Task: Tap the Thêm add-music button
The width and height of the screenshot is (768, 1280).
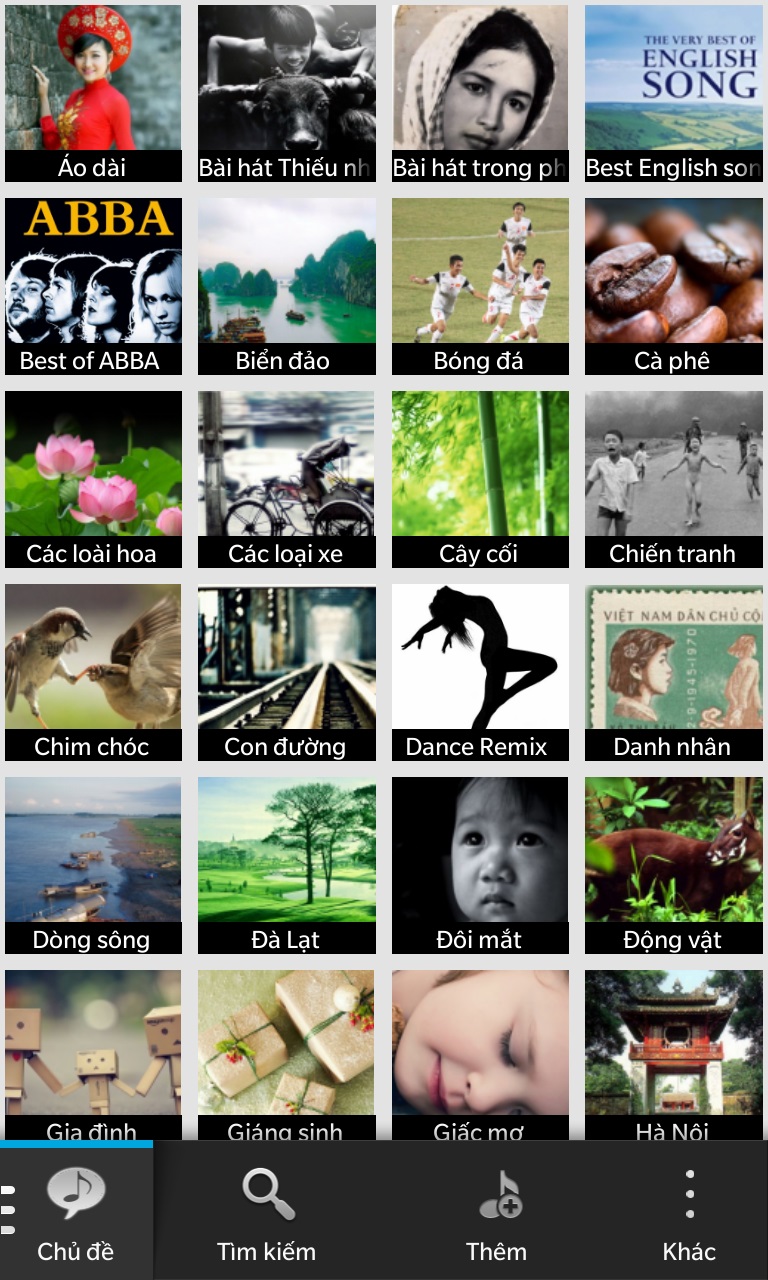Action: point(497,1212)
